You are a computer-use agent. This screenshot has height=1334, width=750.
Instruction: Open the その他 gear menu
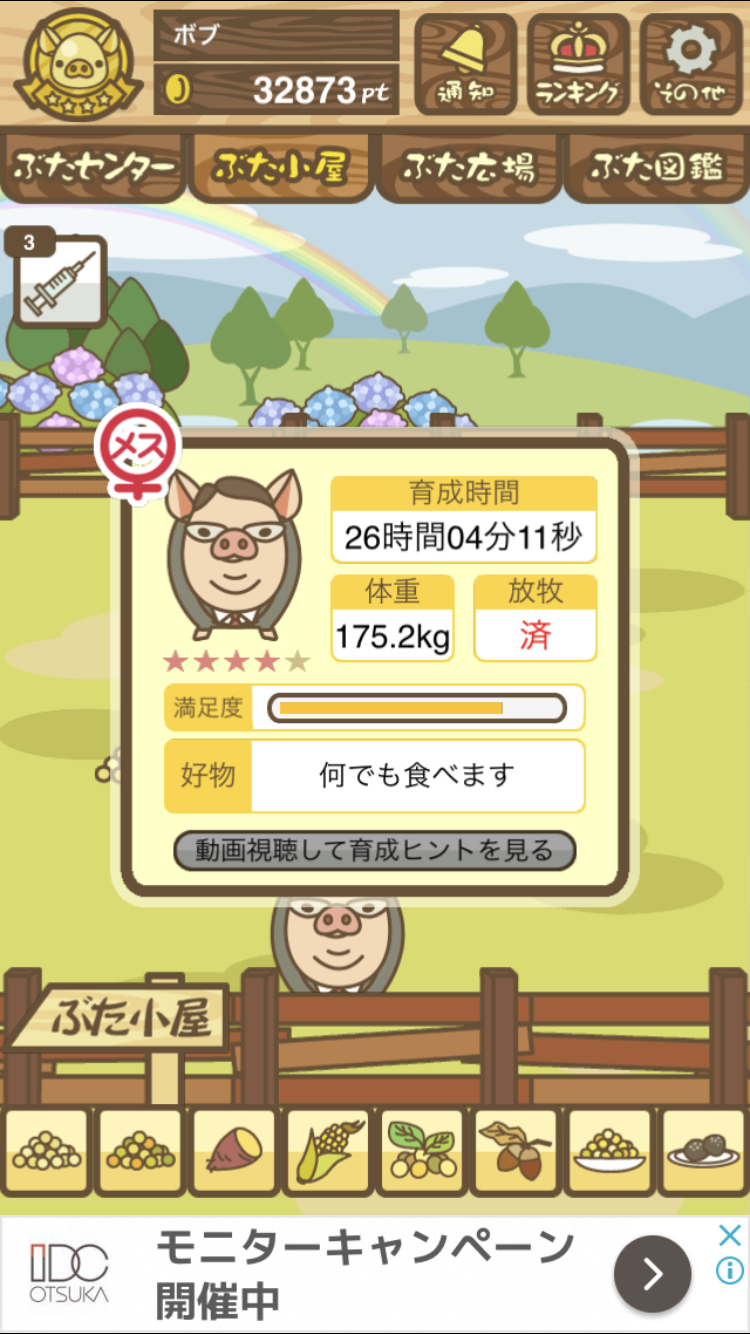coord(691,63)
